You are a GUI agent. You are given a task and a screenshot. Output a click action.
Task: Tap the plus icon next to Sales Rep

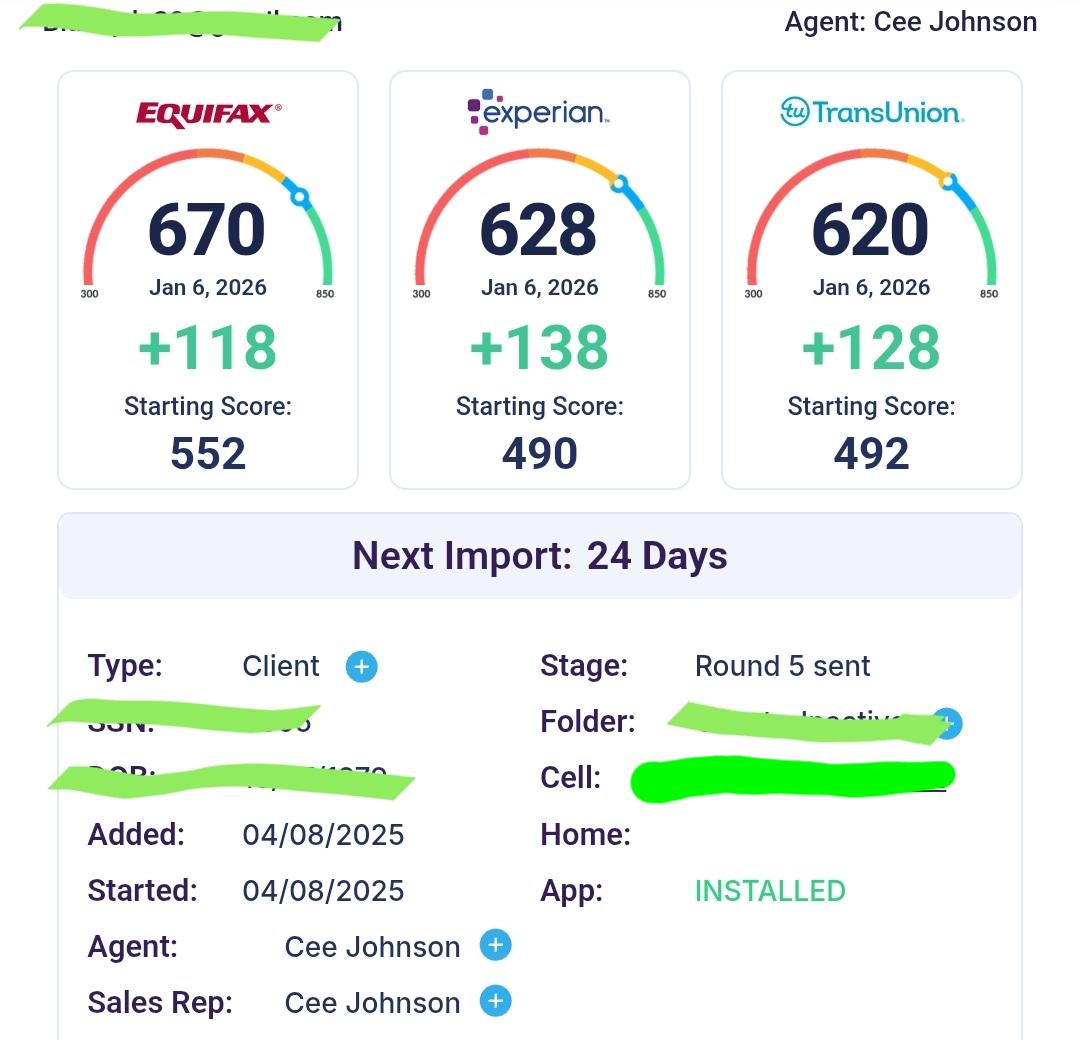click(x=495, y=1001)
